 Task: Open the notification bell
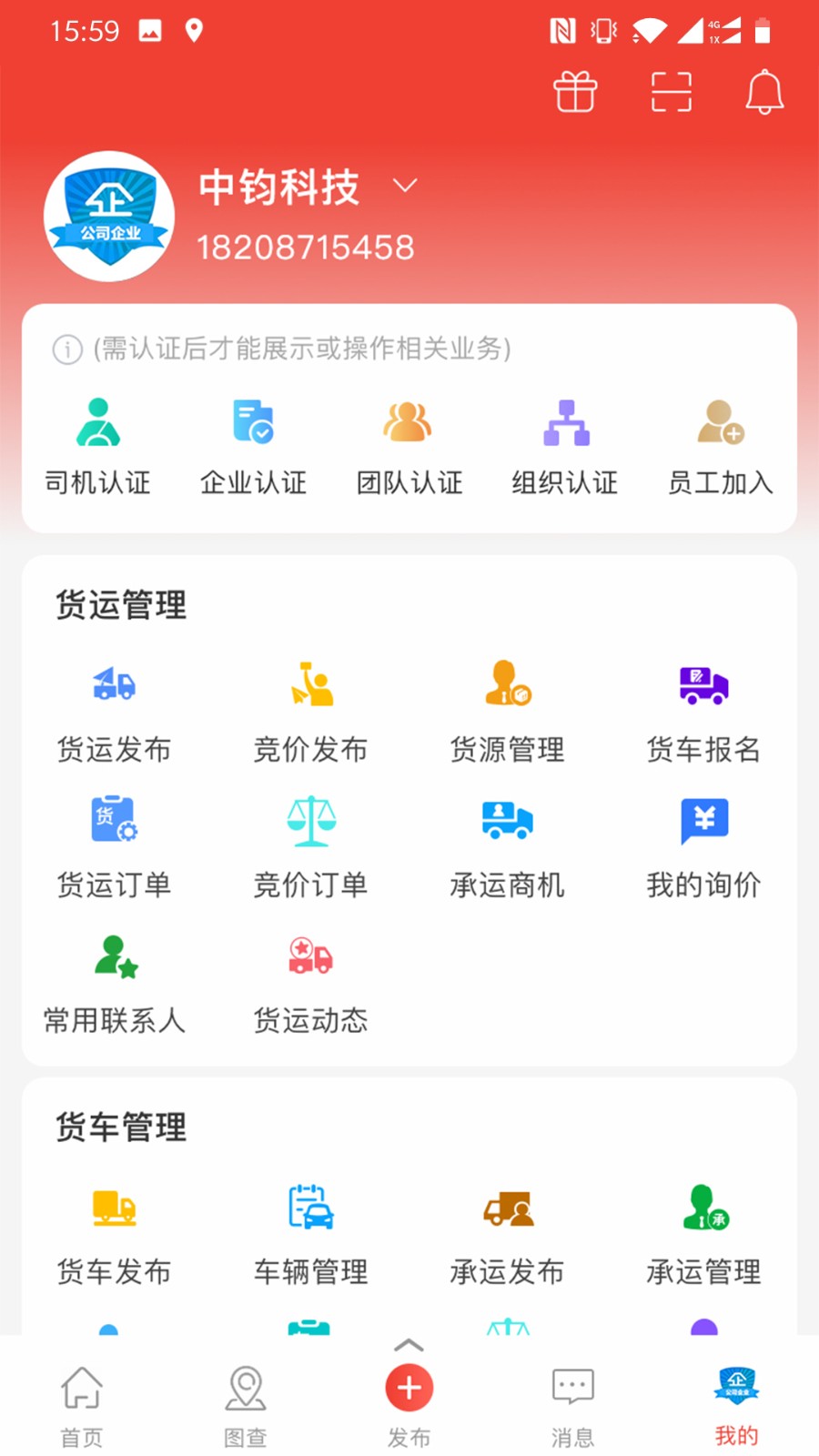tap(763, 92)
